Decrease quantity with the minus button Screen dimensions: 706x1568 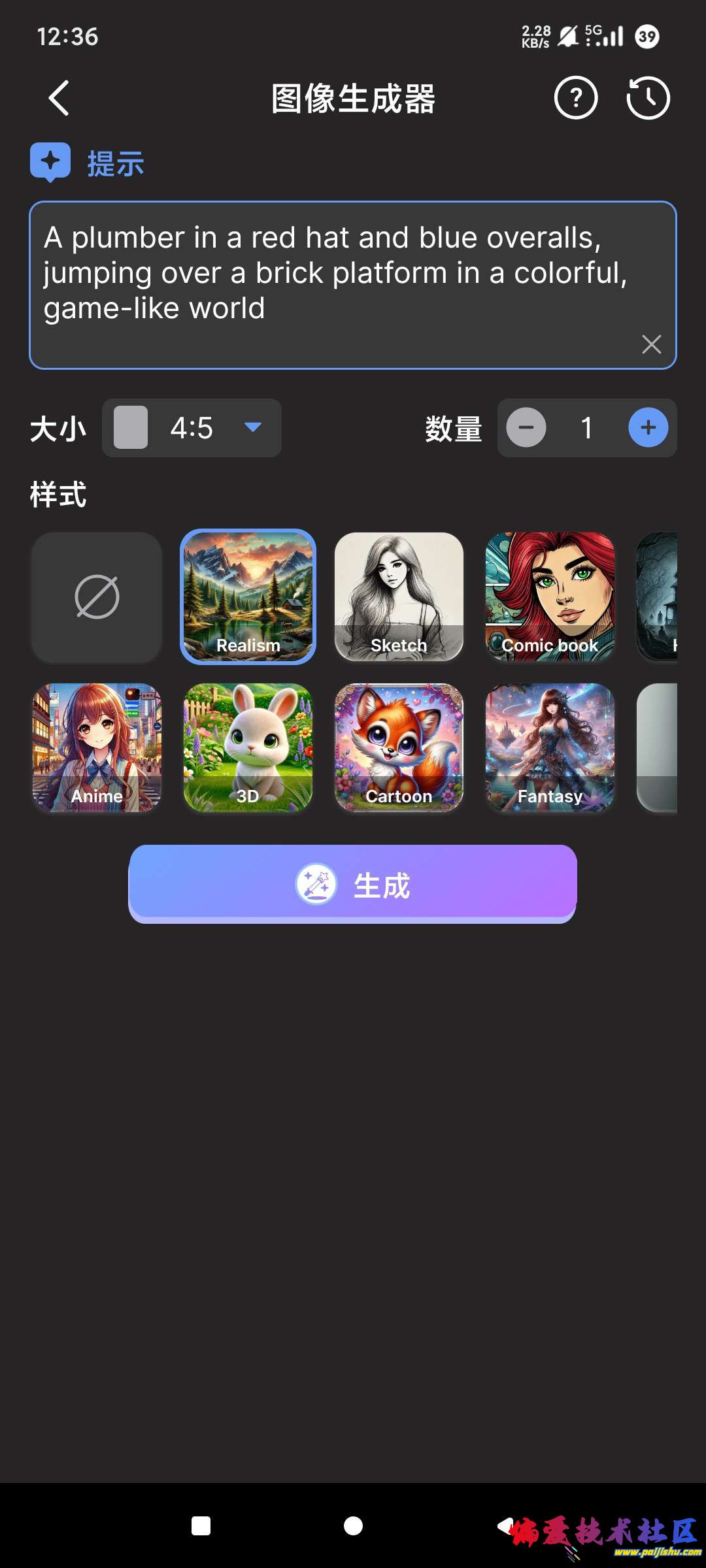(526, 428)
